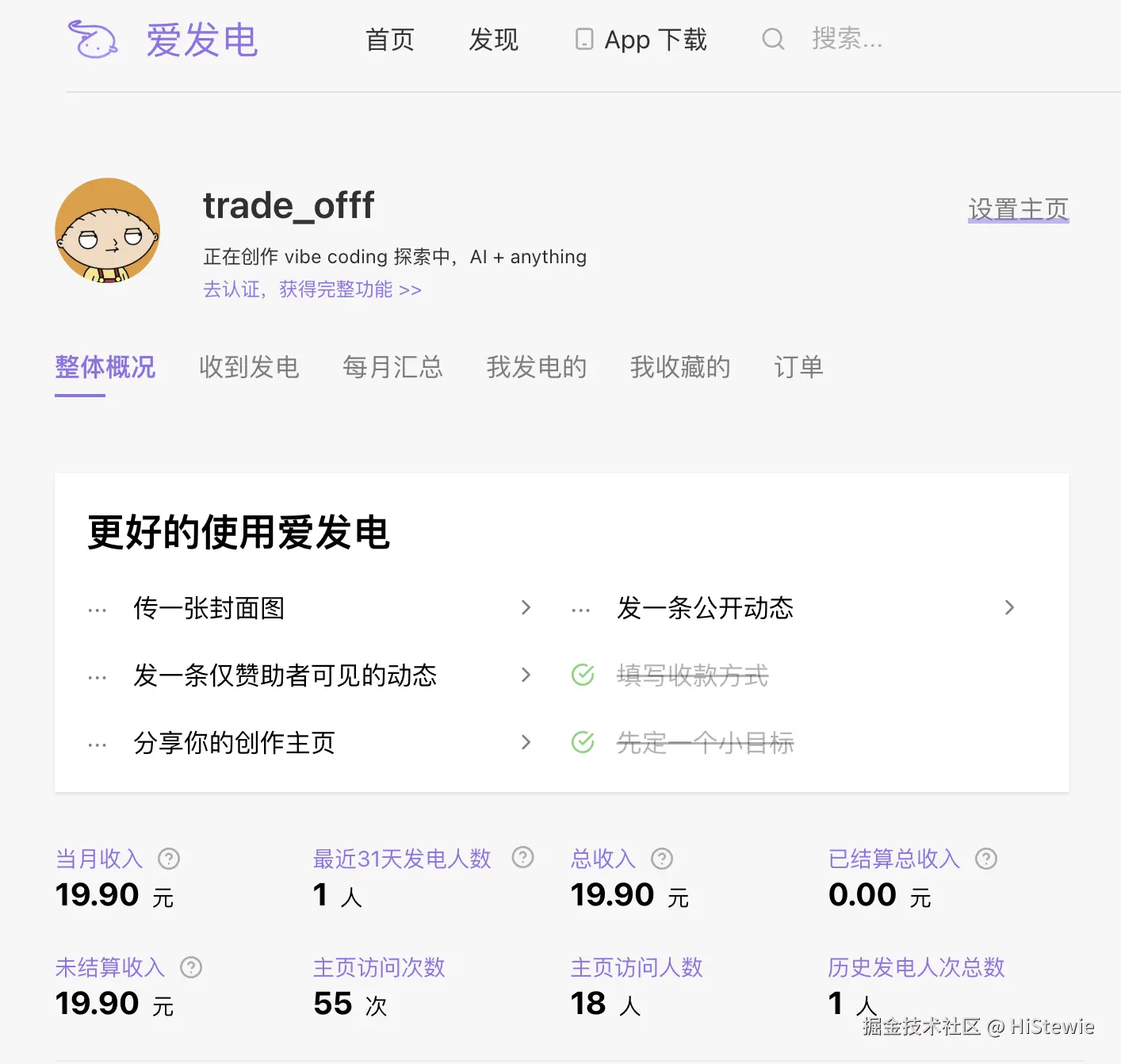Go to the 发现 page
Viewport: 1121px width, 1064px height.
(x=493, y=40)
